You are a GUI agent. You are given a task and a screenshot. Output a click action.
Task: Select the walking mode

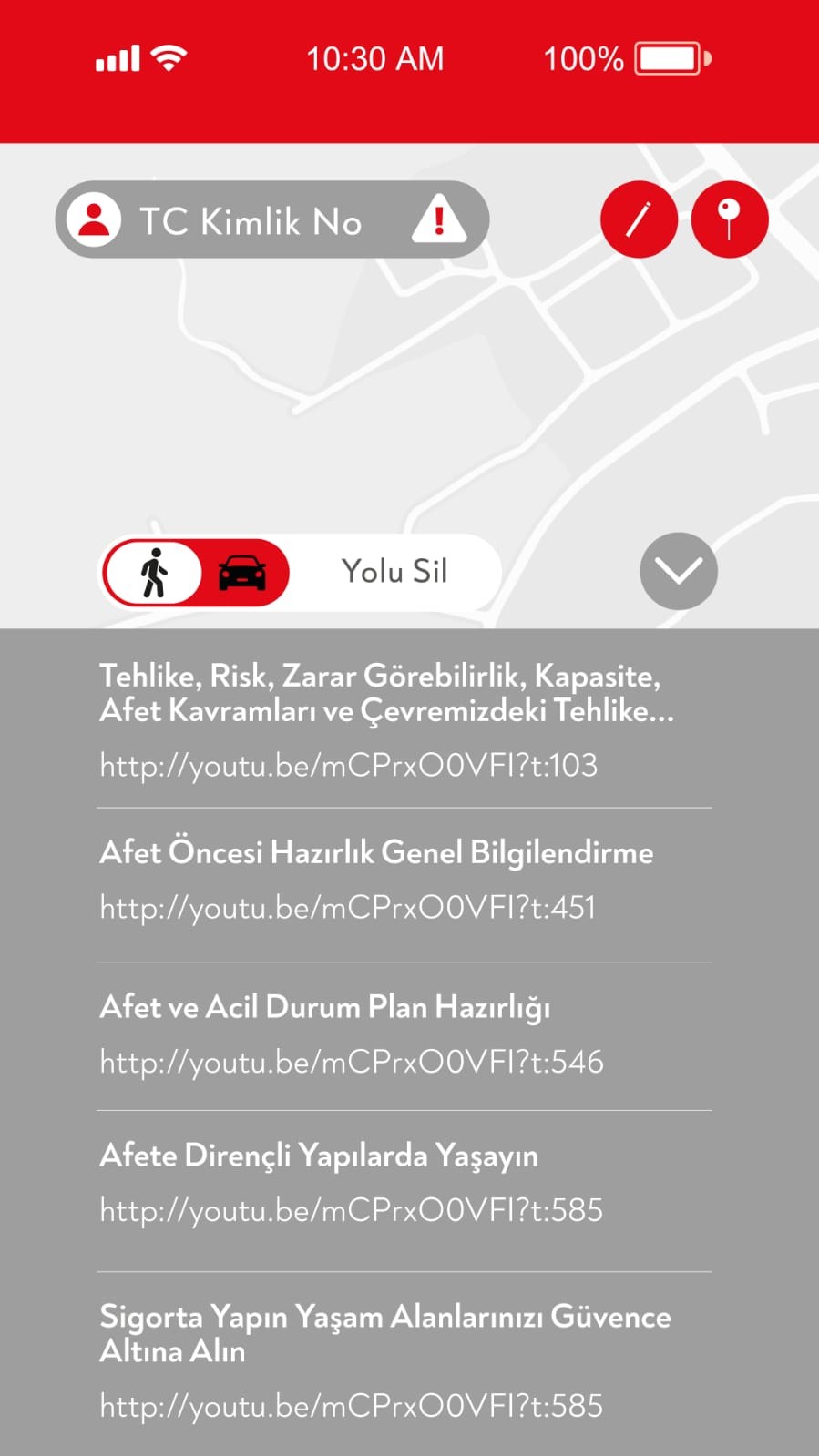point(154,573)
